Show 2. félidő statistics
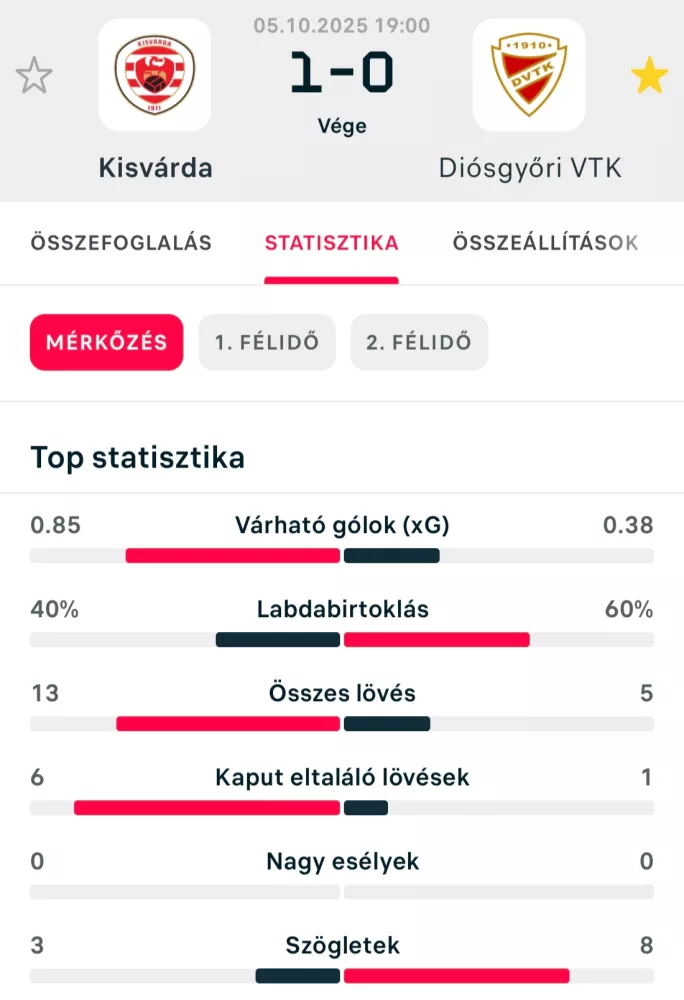 point(419,342)
